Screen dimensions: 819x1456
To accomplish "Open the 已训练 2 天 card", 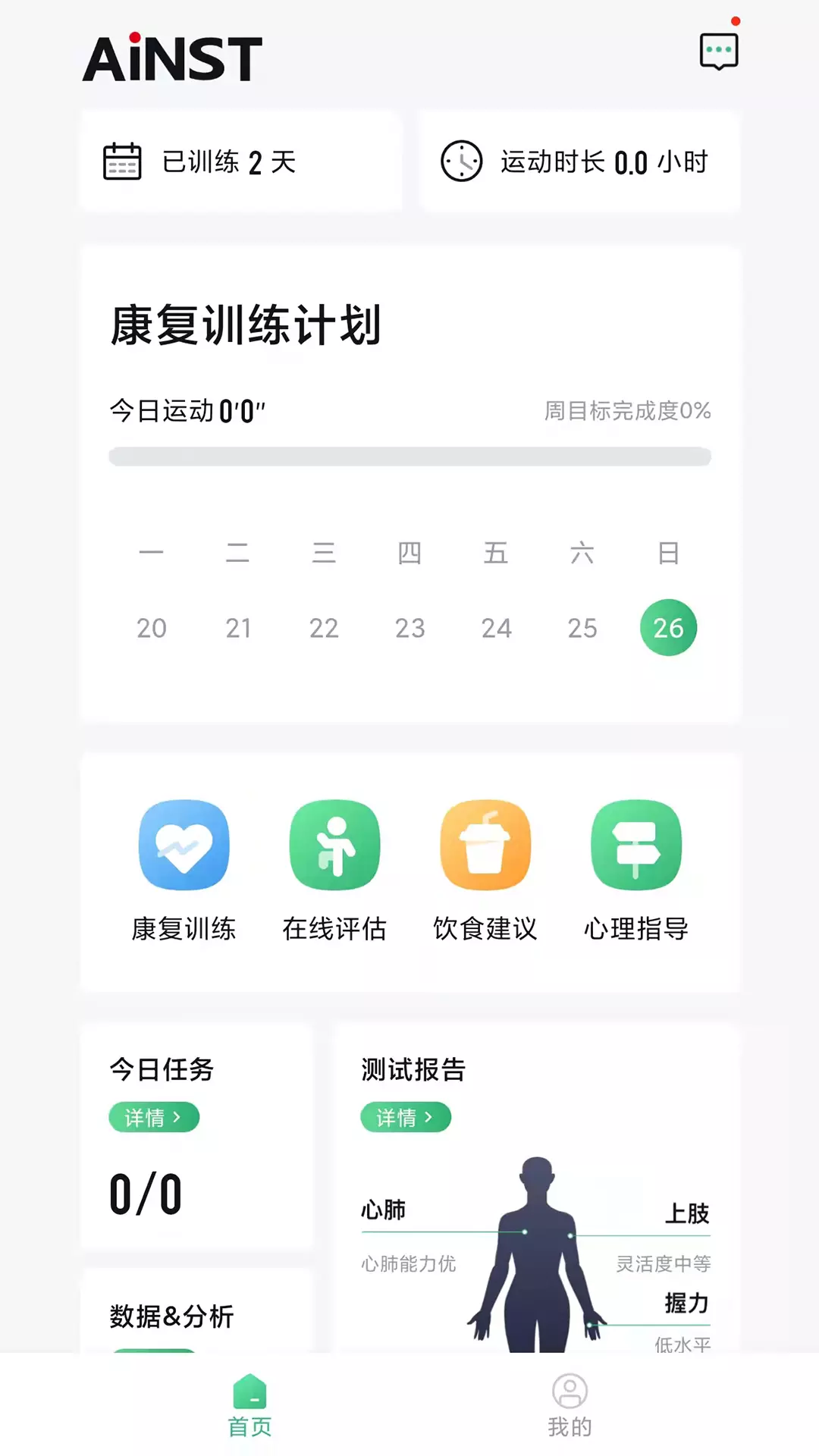I will (x=241, y=162).
